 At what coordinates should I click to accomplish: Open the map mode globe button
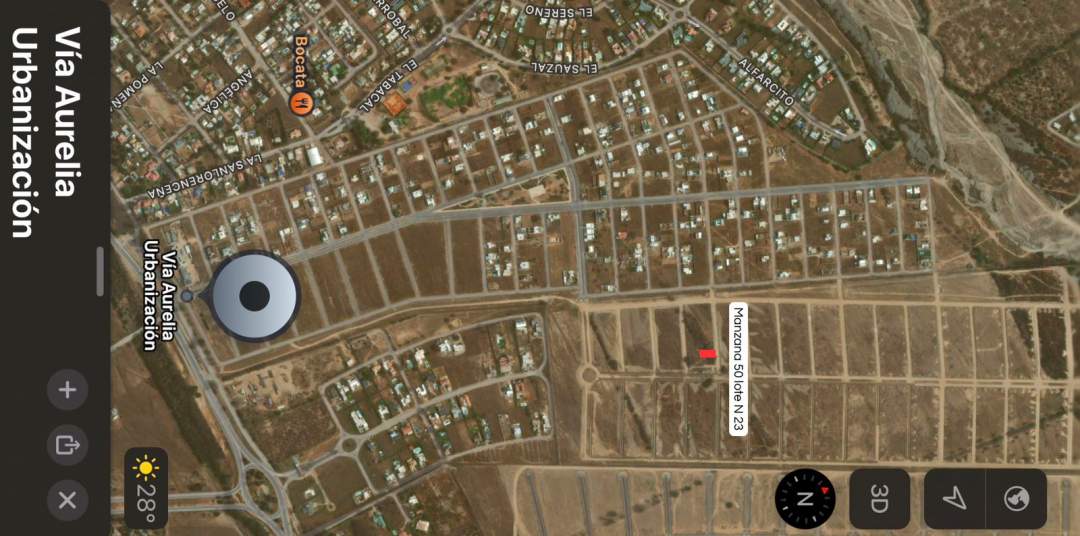tap(1016, 499)
